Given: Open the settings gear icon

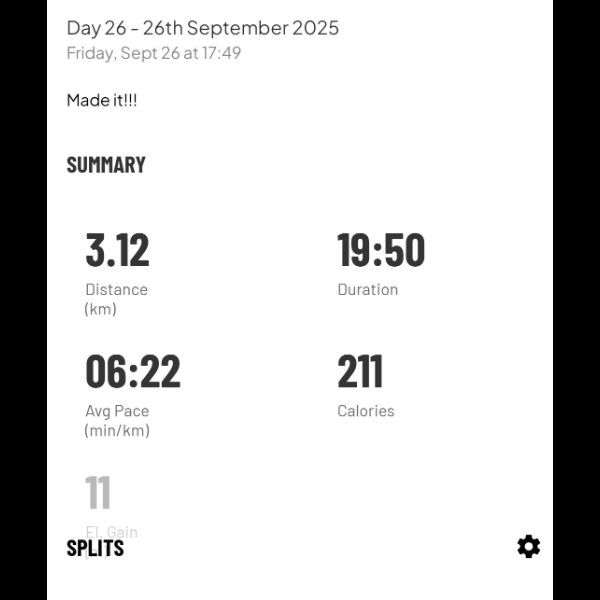Looking at the screenshot, I should tap(528, 546).
